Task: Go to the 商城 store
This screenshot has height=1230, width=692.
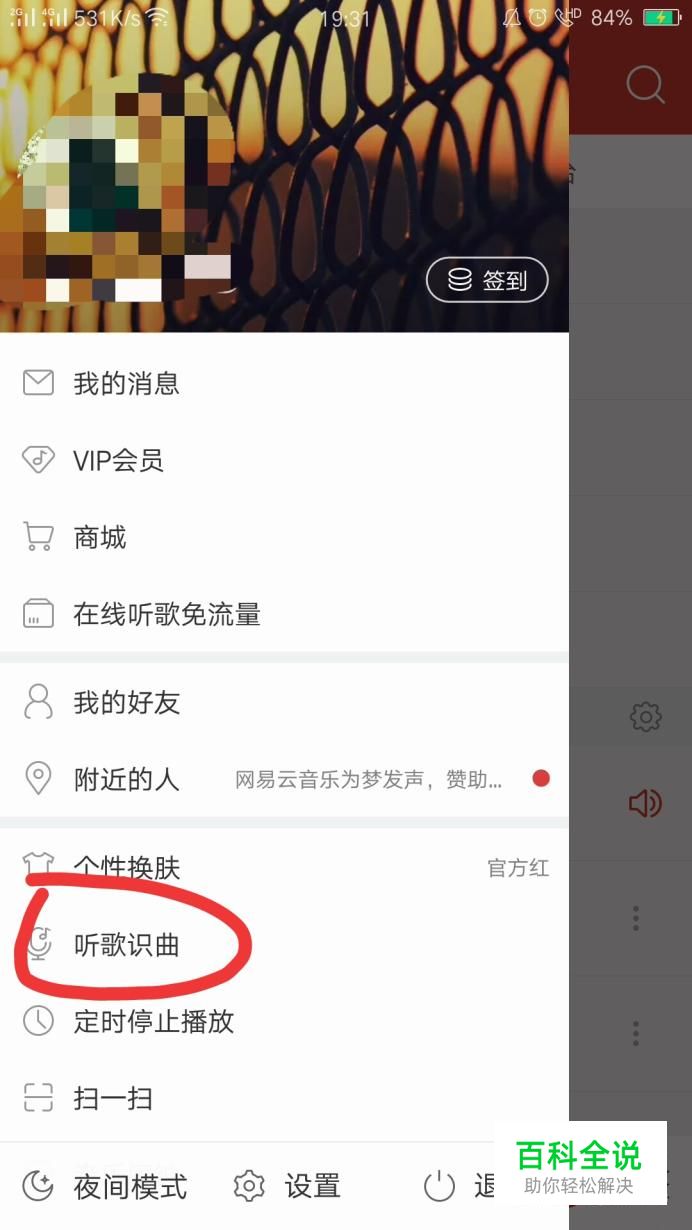Action: point(99,537)
